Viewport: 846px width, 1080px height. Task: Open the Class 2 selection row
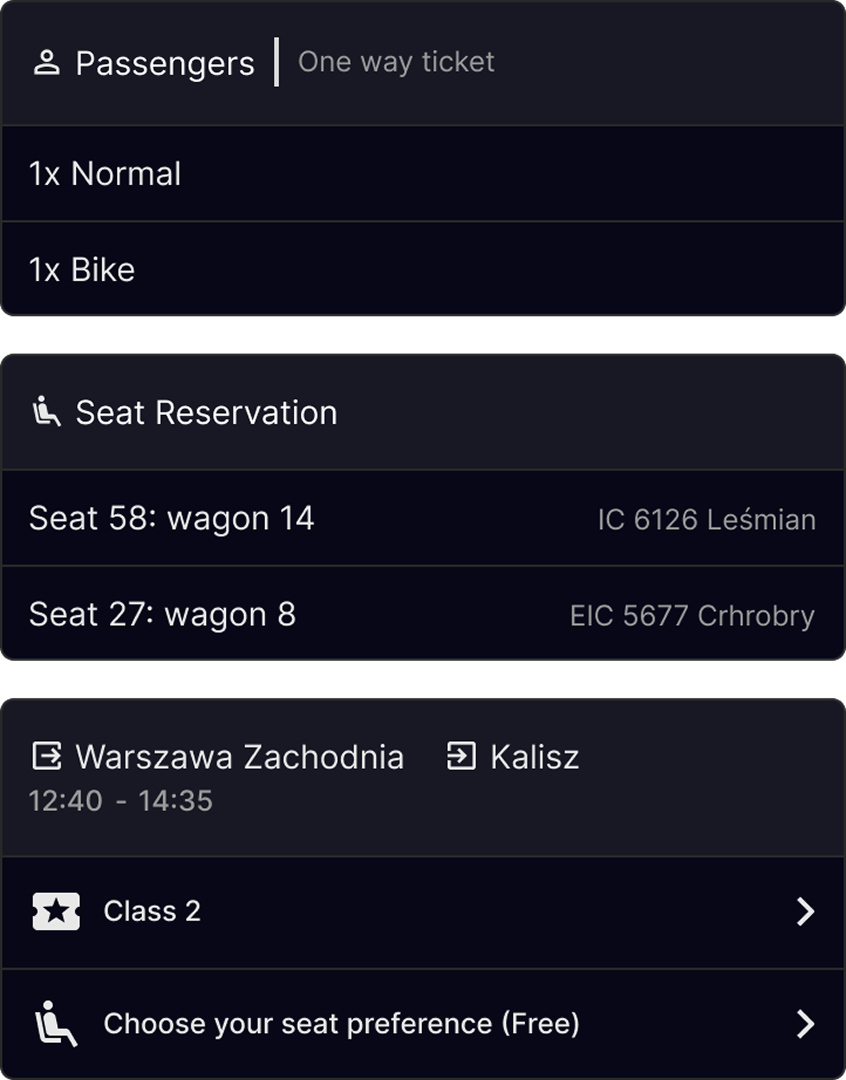[423, 912]
